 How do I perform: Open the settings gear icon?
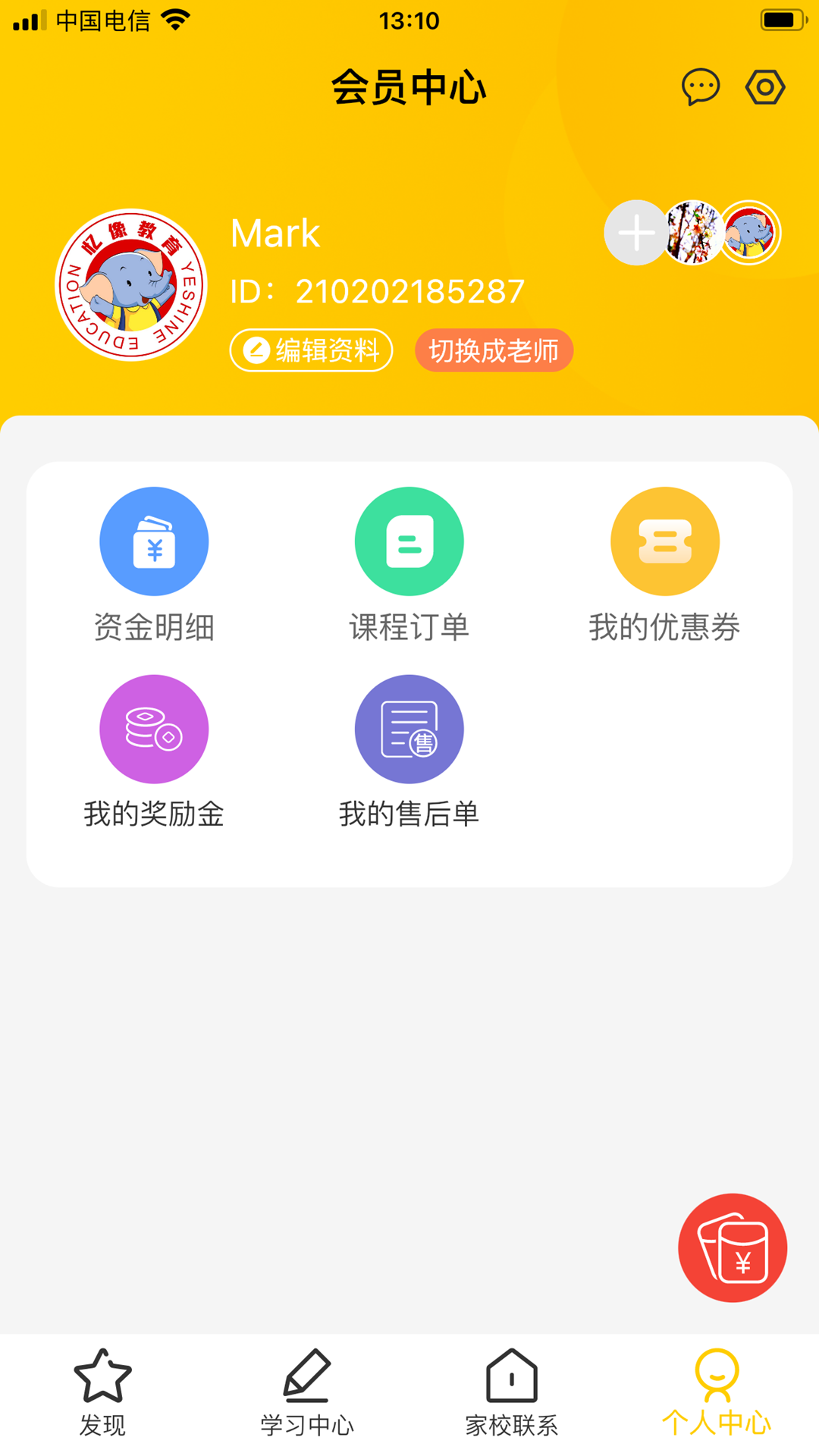pos(765,86)
